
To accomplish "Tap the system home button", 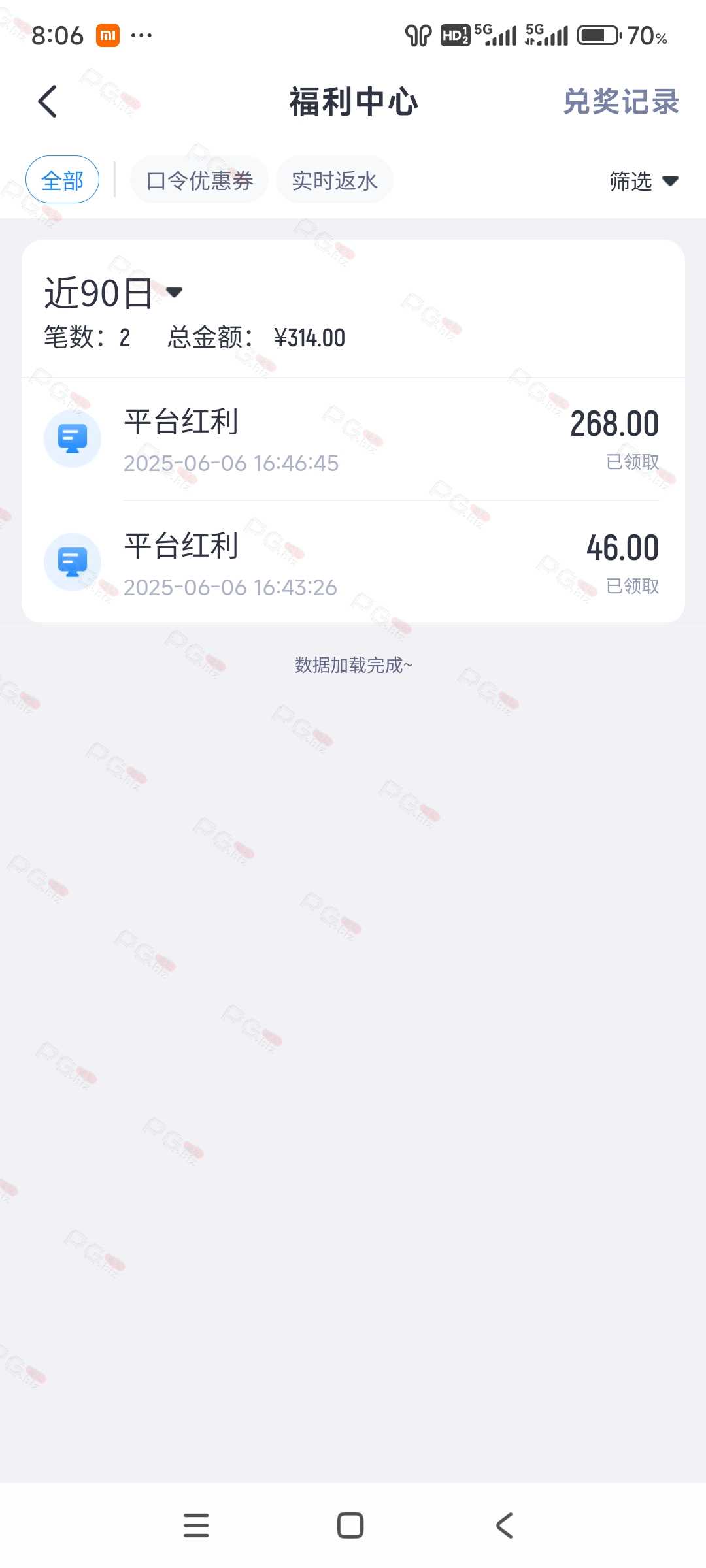I will pos(350,1526).
